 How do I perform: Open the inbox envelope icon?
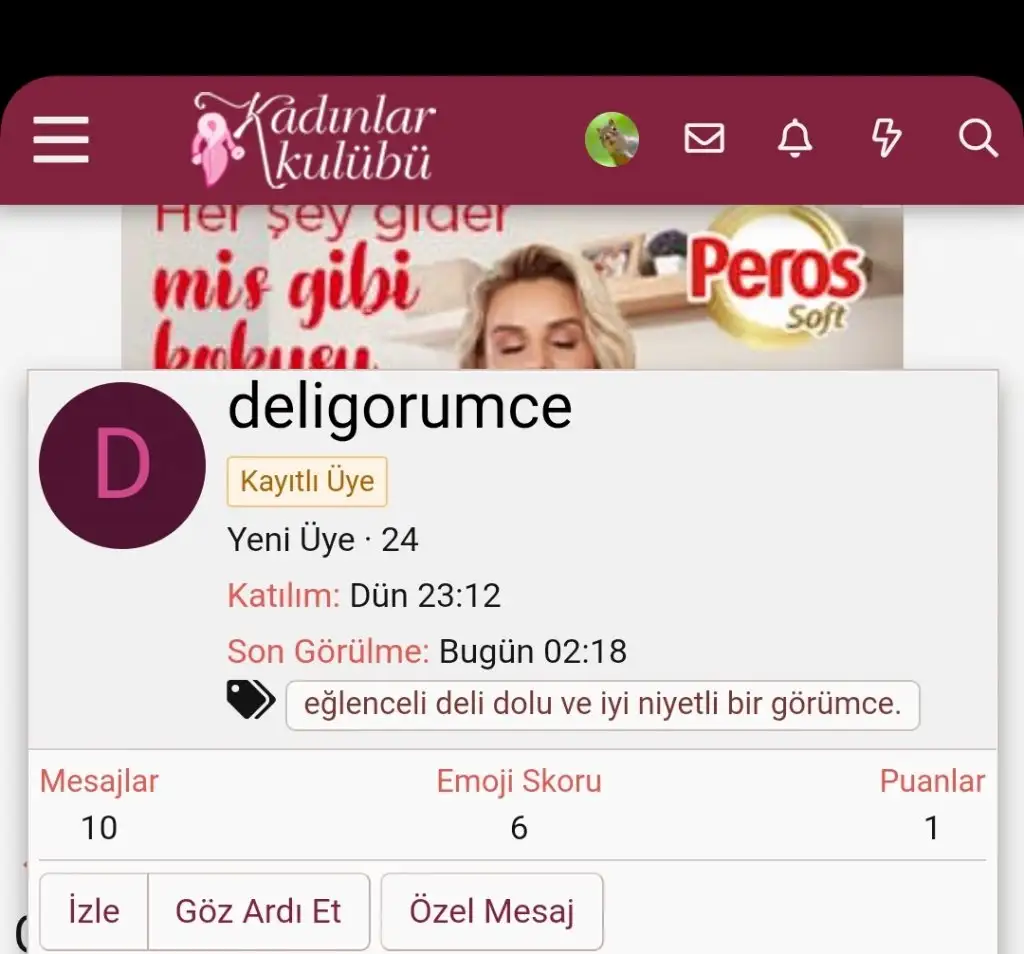704,139
